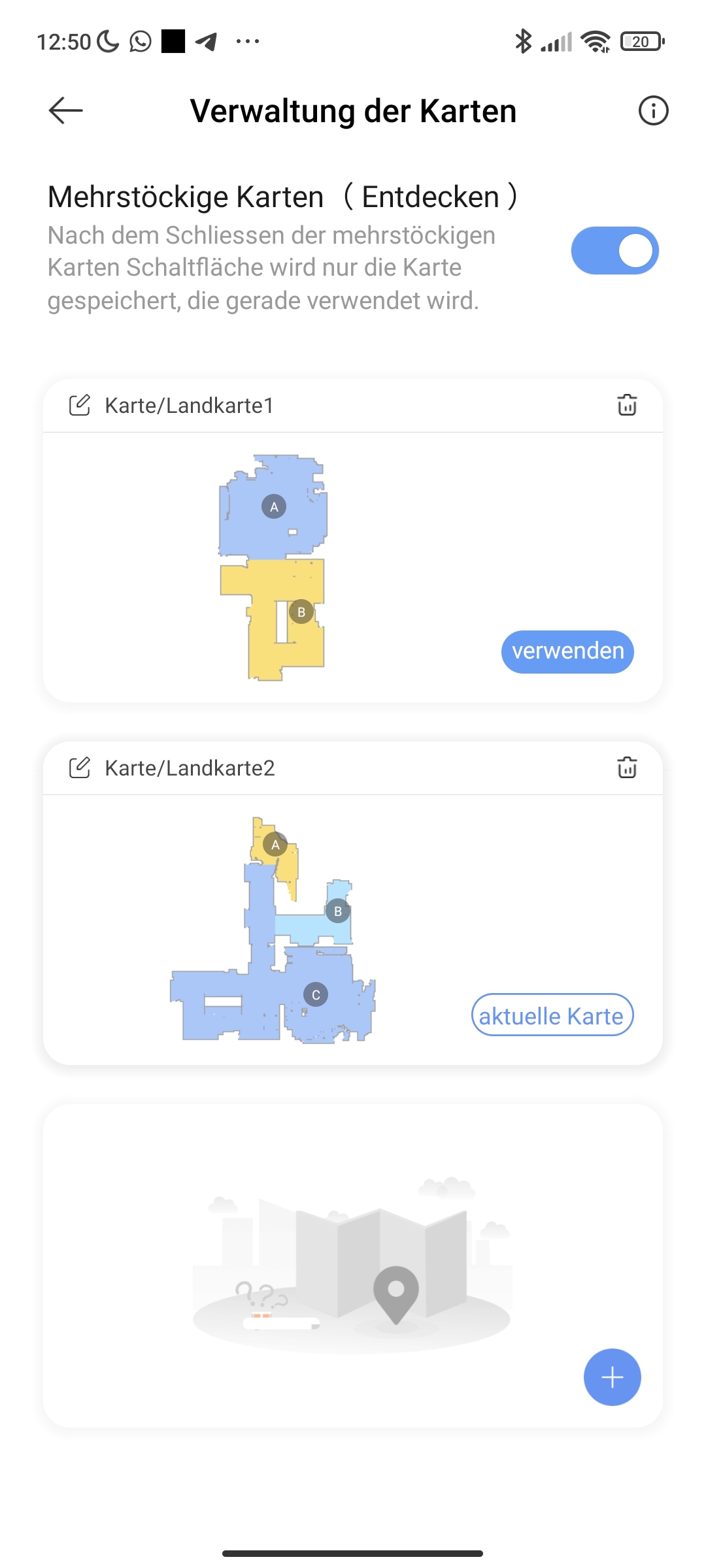Rename Karte/Landkarte2 via its edit icon
This screenshot has width=706, height=1568.
[80, 768]
